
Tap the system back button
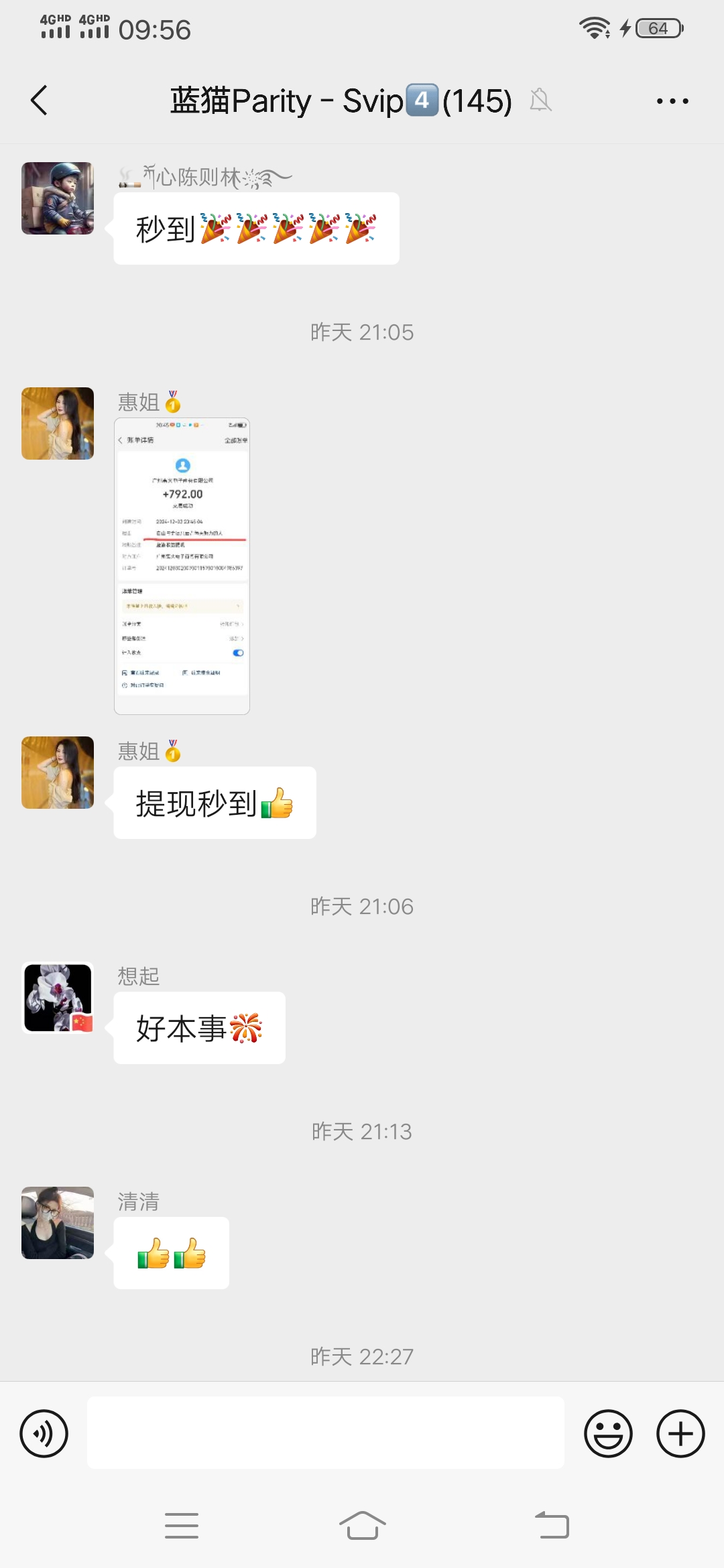click(552, 1526)
